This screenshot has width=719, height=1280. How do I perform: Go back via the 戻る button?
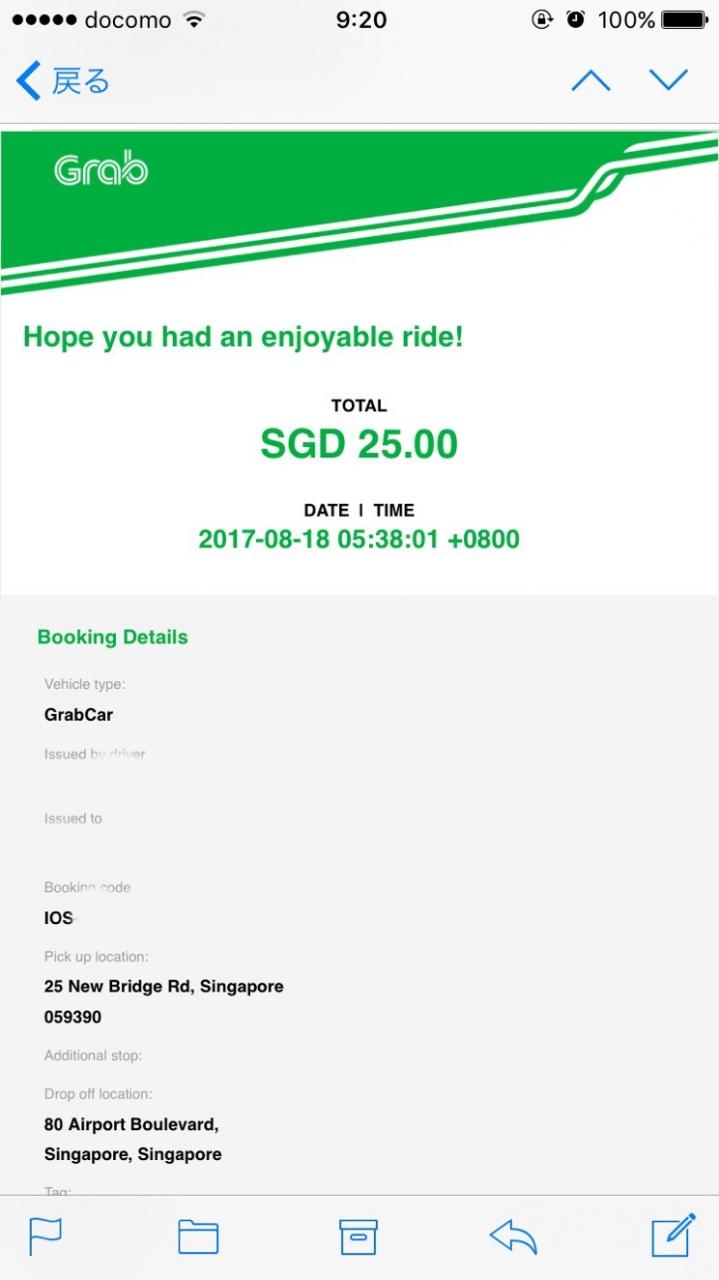[x=63, y=81]
